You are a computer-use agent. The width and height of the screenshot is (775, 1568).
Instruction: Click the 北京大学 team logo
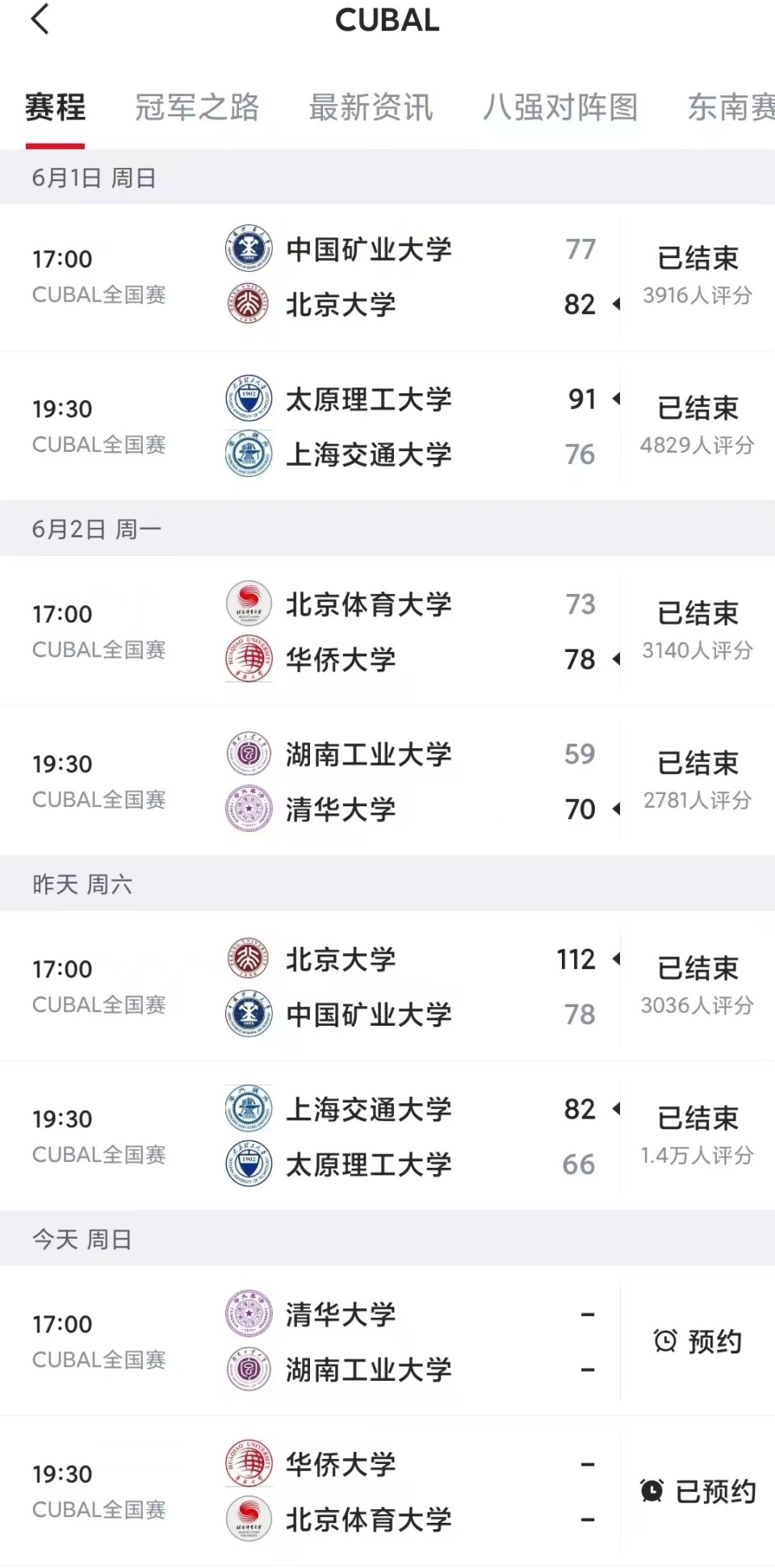point(248,305)
